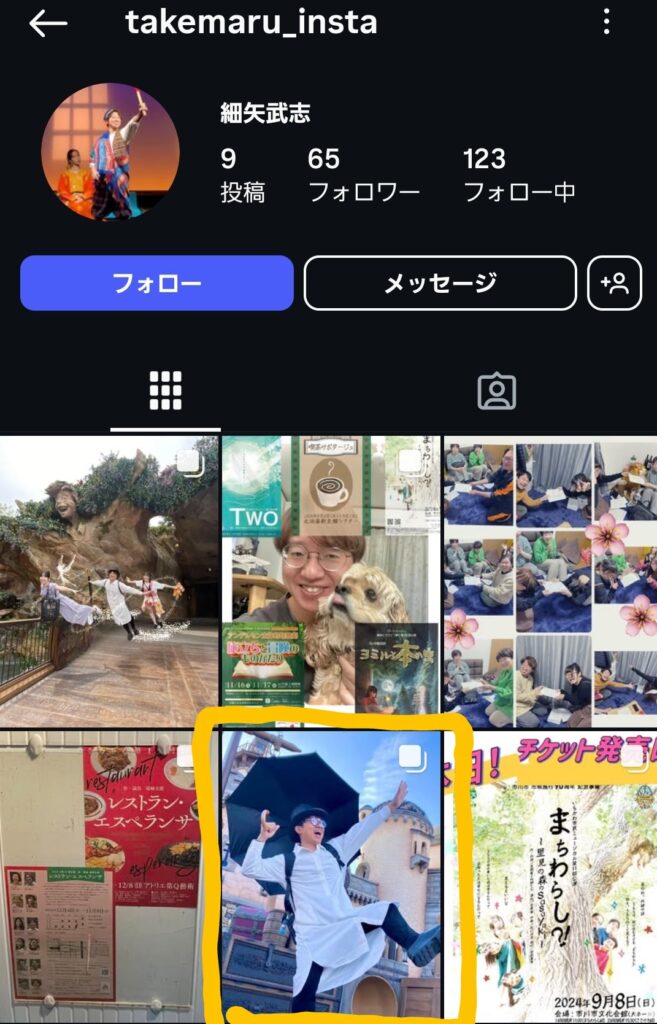View the 123 following list
657x1024 pixels.
click(519, 174)
